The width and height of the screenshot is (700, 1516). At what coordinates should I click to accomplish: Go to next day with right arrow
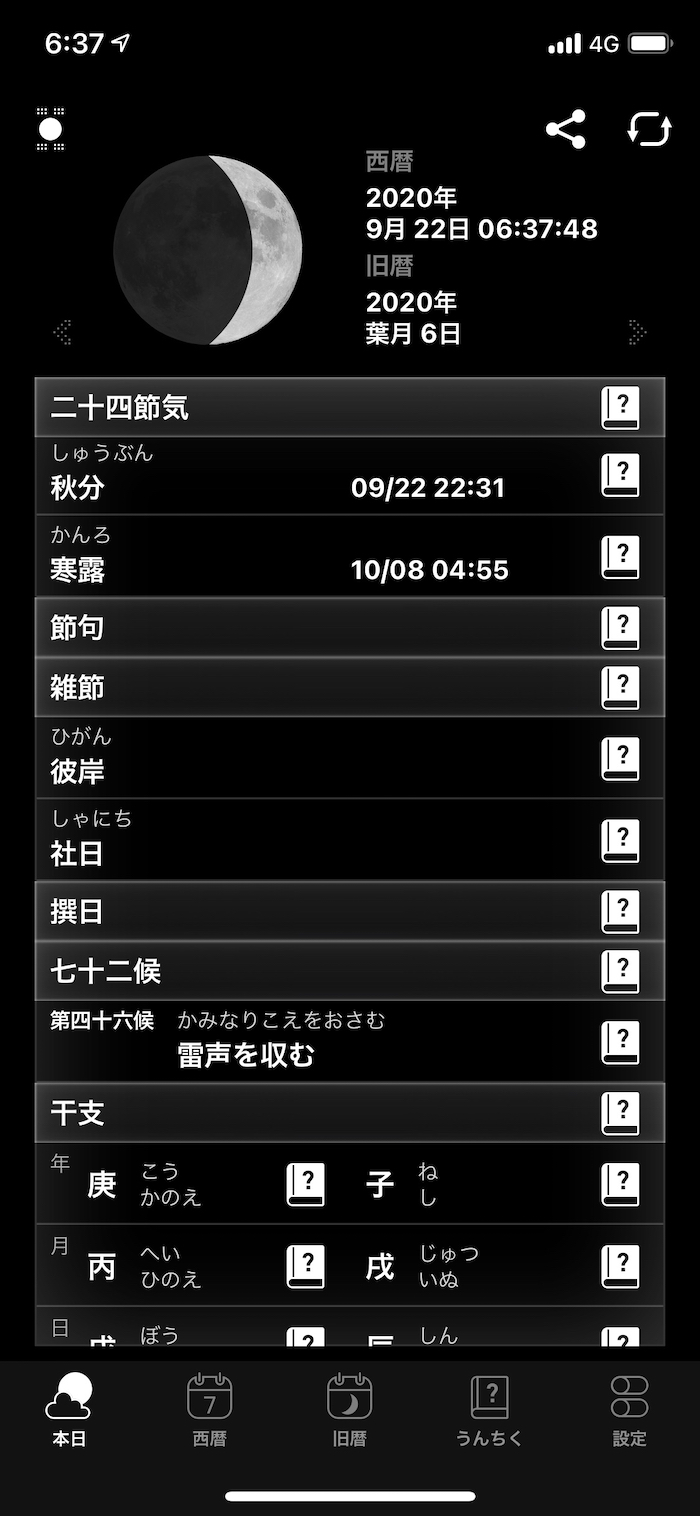tap(637, 332)
